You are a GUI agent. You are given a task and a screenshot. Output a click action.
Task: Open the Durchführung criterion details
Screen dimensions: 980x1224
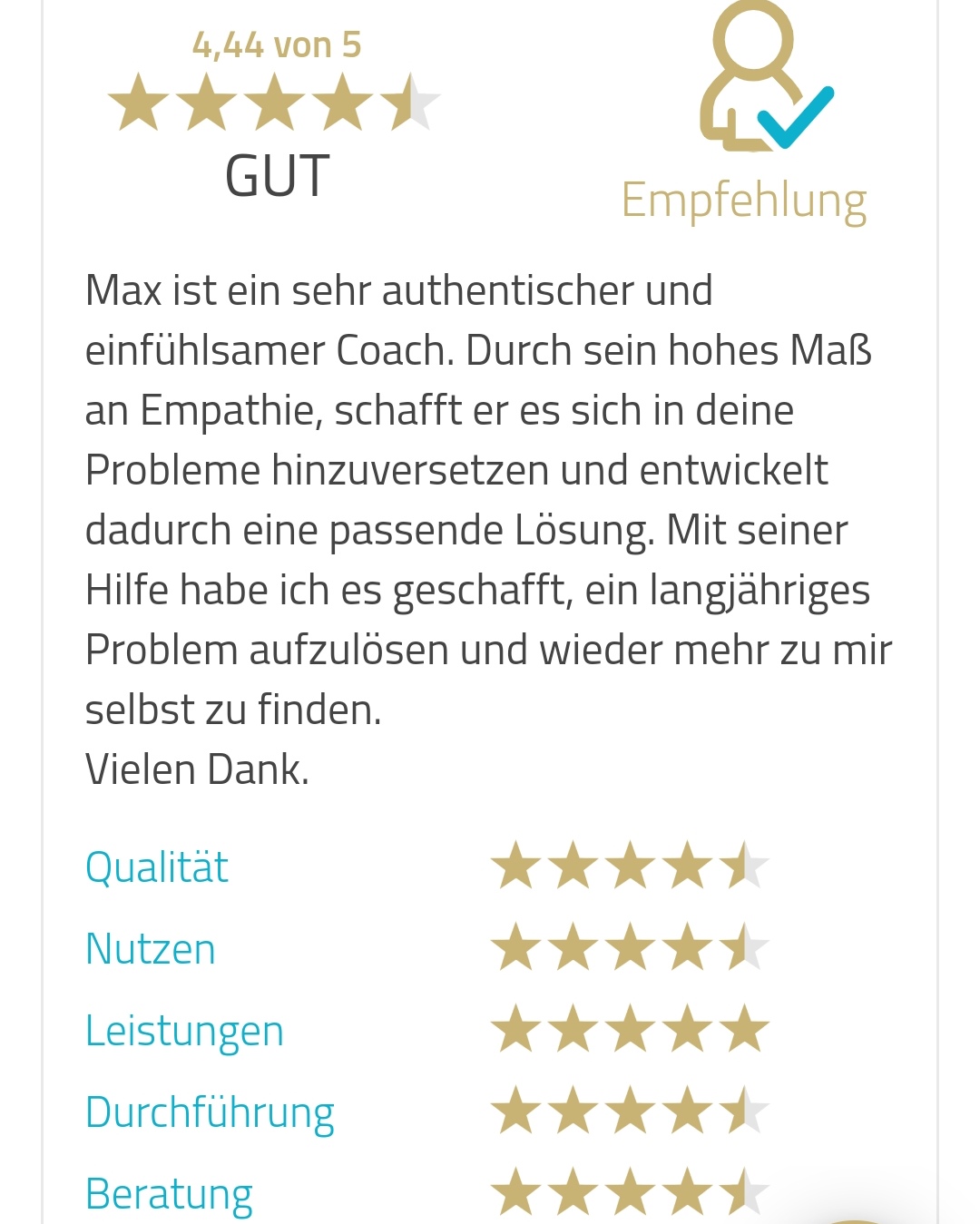coord(210,1113)
